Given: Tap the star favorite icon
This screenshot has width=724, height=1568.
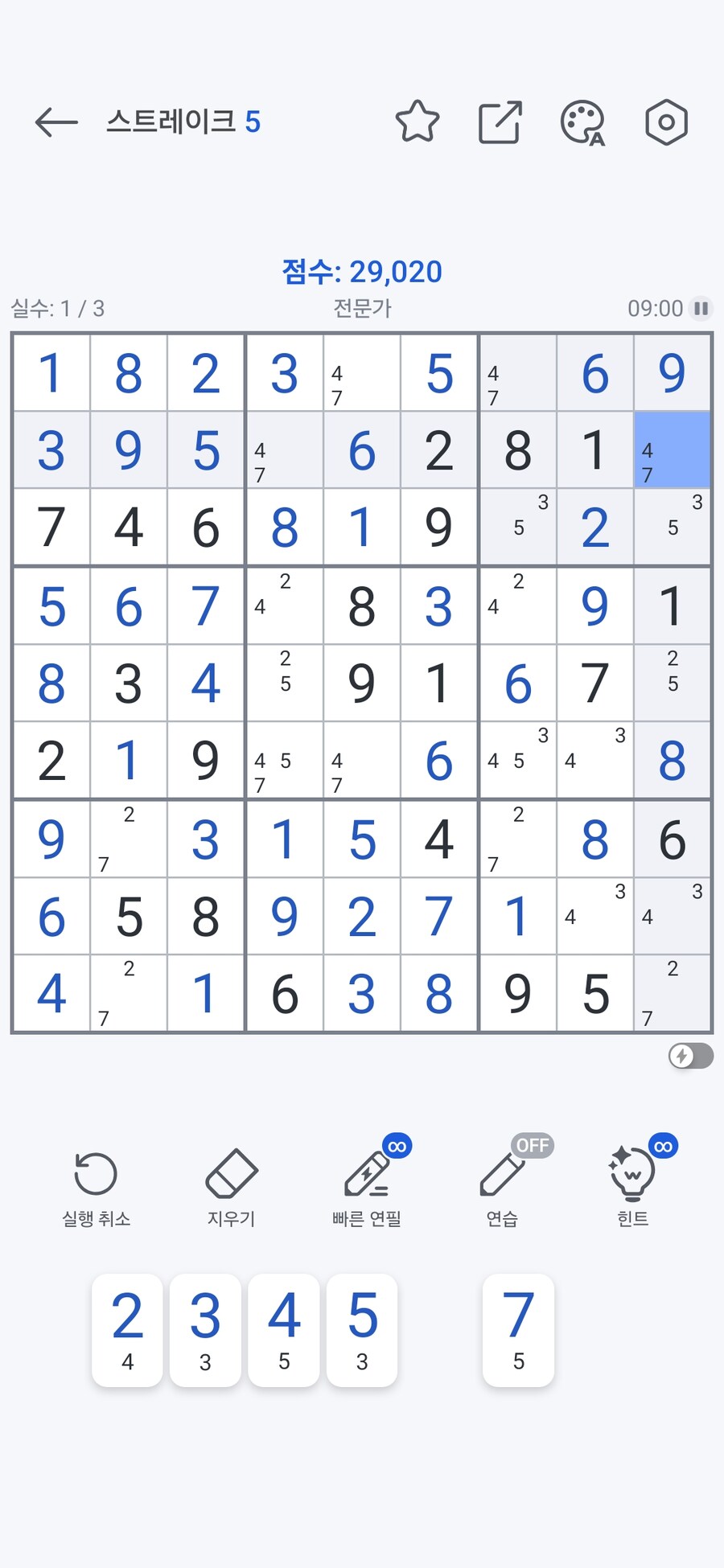Looking at the screenshot, I should tap(418, 122).
